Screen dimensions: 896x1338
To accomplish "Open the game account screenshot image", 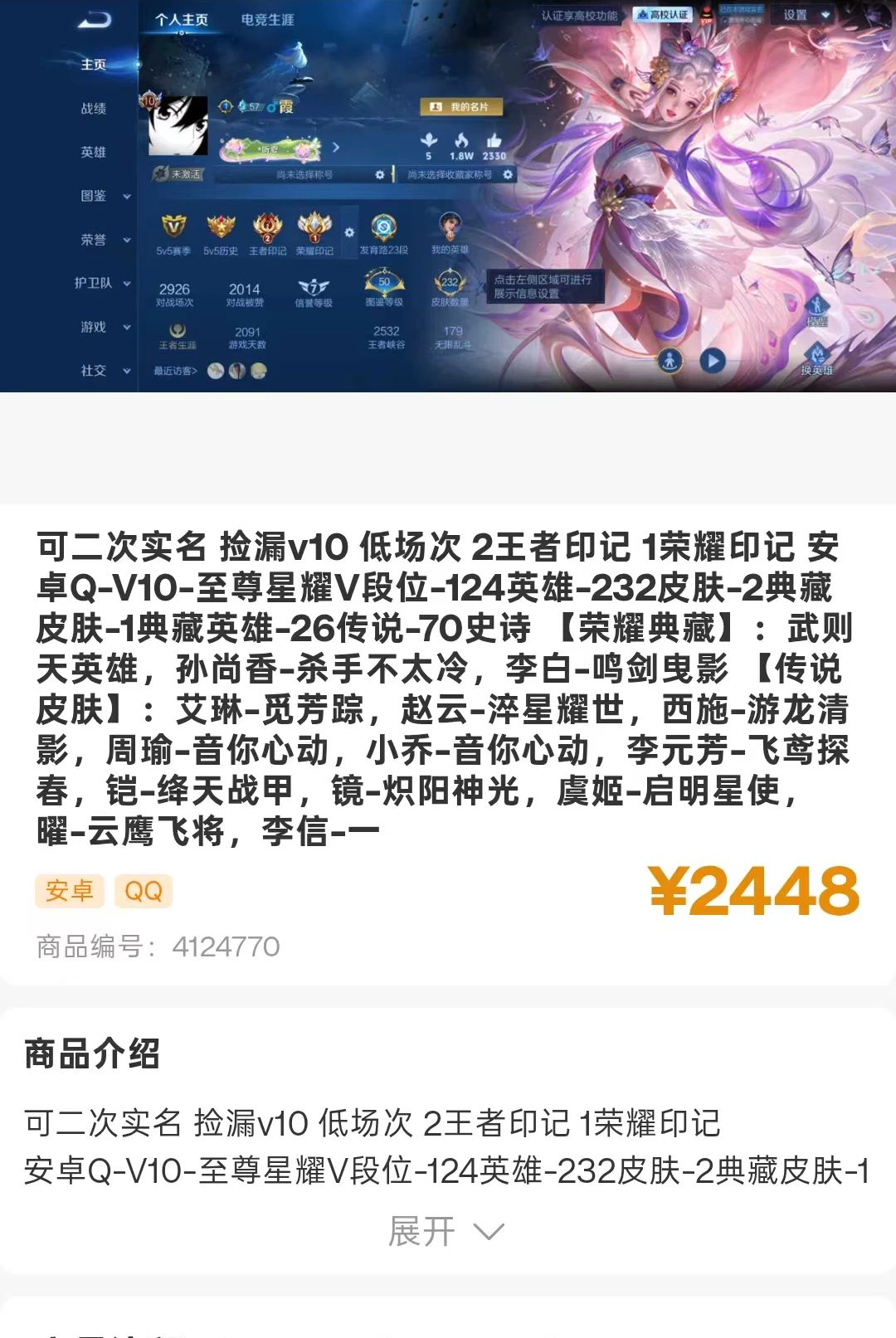I will [x=448, y=196].
